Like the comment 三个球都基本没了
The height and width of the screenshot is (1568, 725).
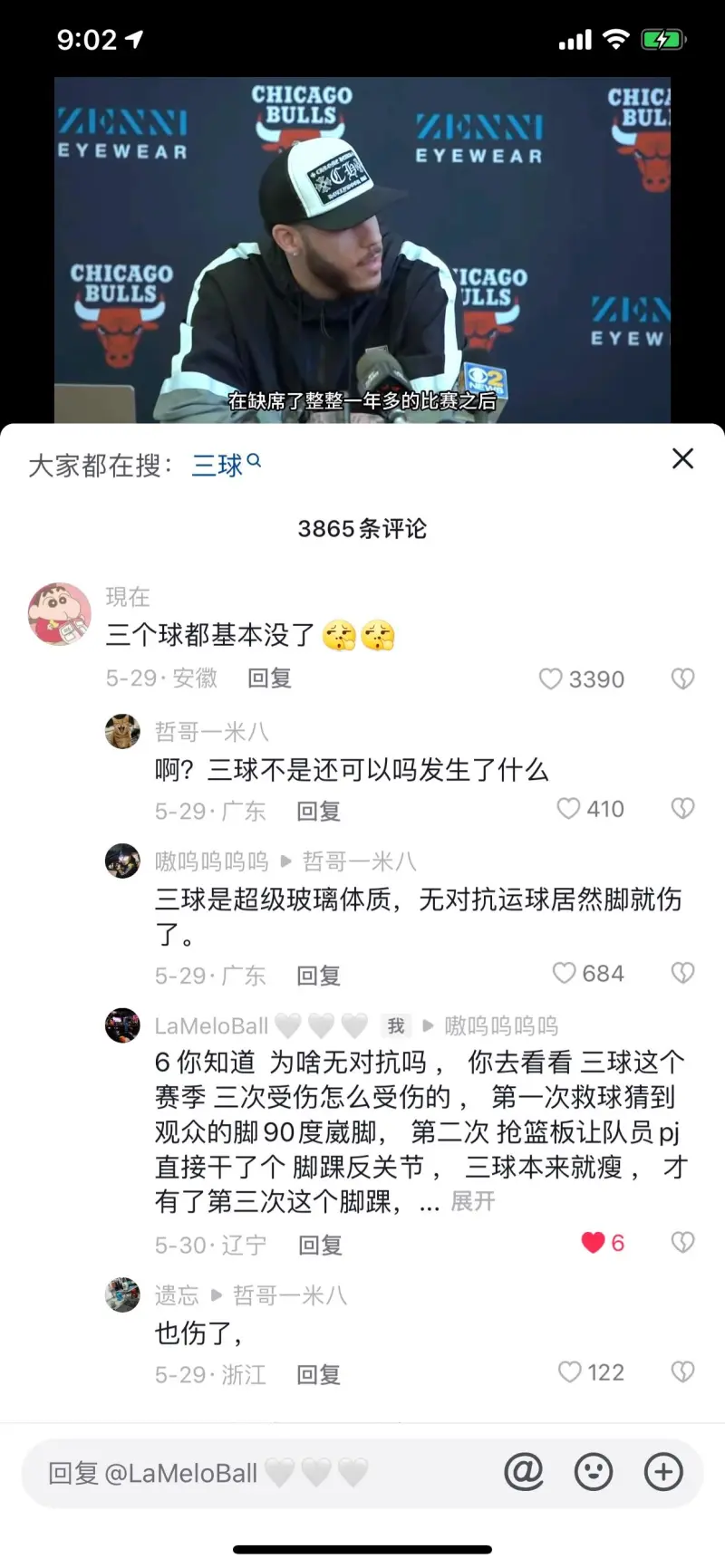point(551,679)
